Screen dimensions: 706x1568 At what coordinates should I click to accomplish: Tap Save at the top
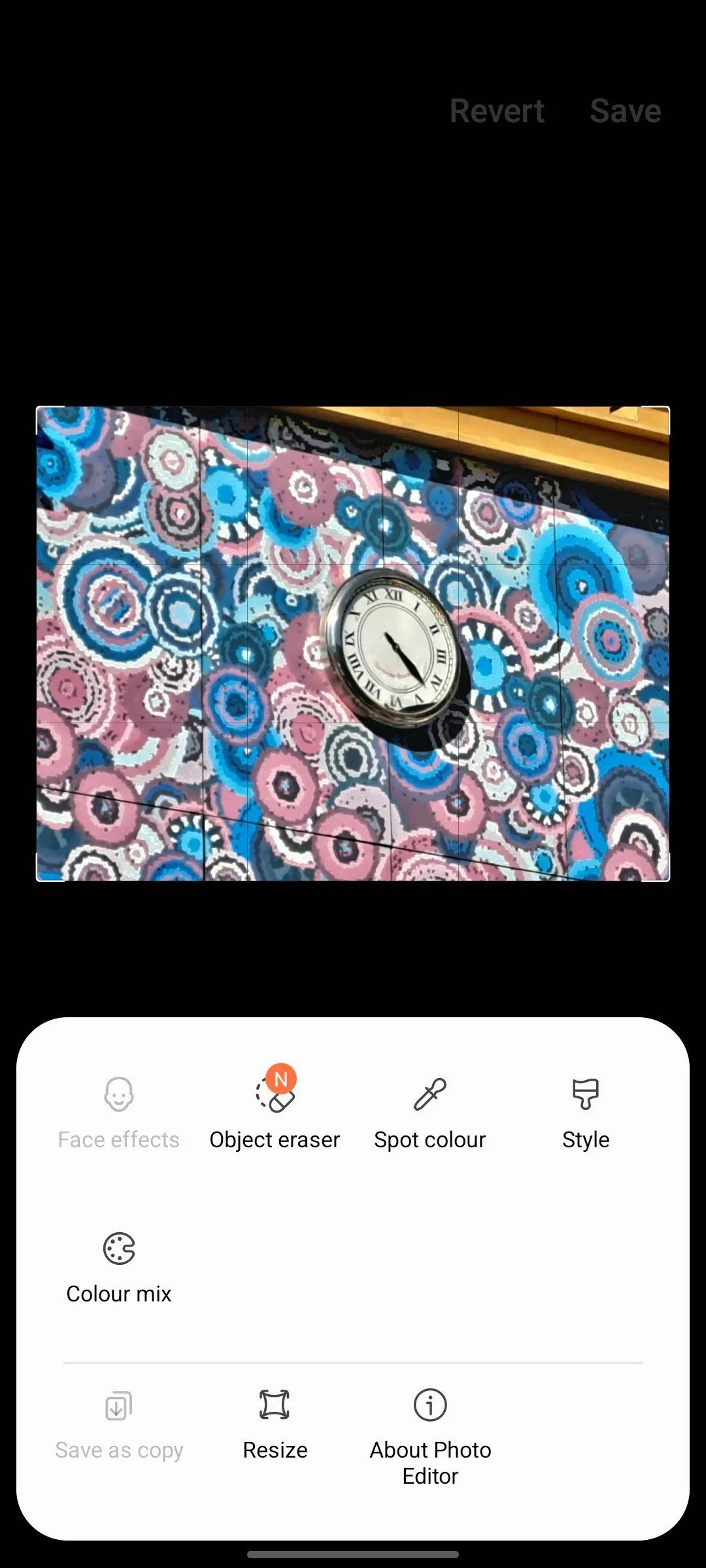[x=625, y=111]
